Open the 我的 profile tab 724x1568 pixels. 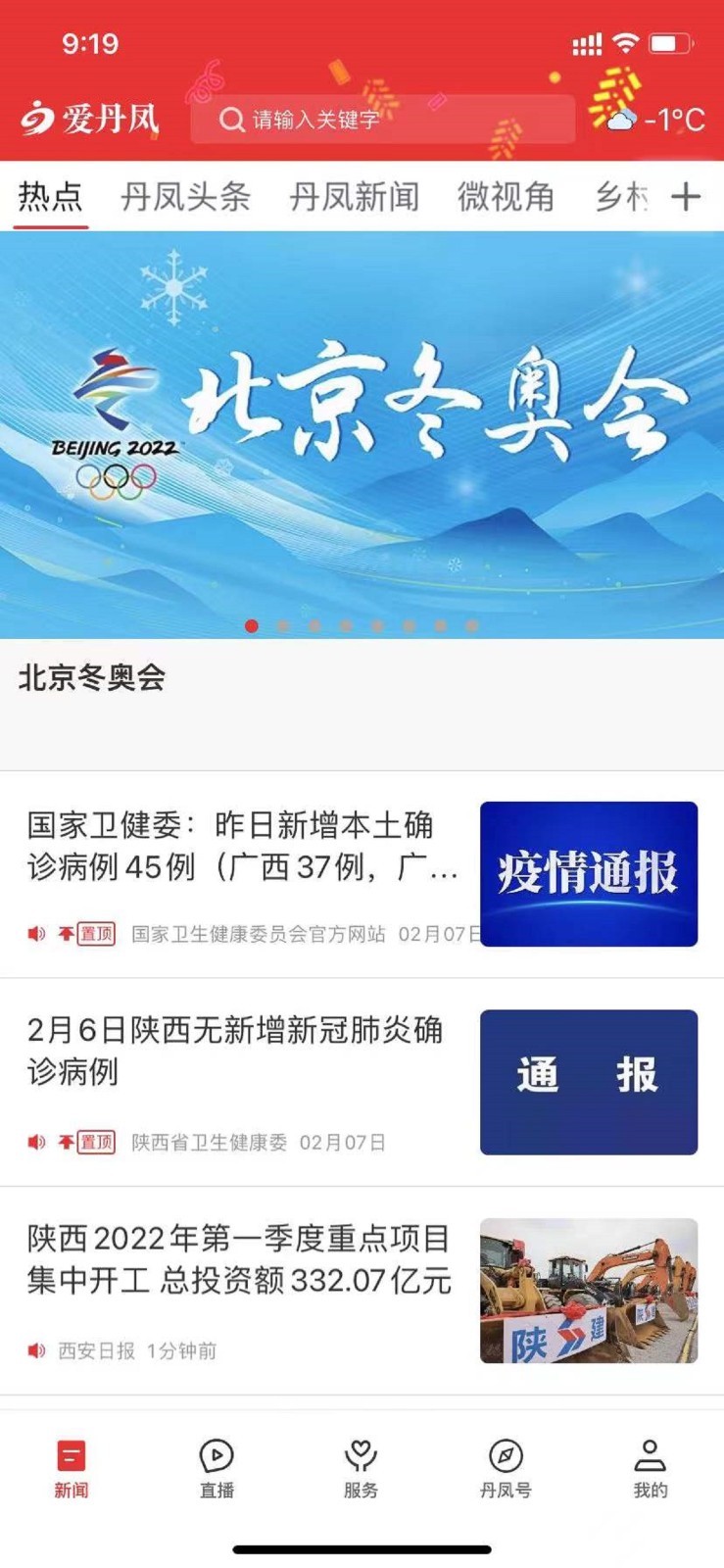[650, 1468]
